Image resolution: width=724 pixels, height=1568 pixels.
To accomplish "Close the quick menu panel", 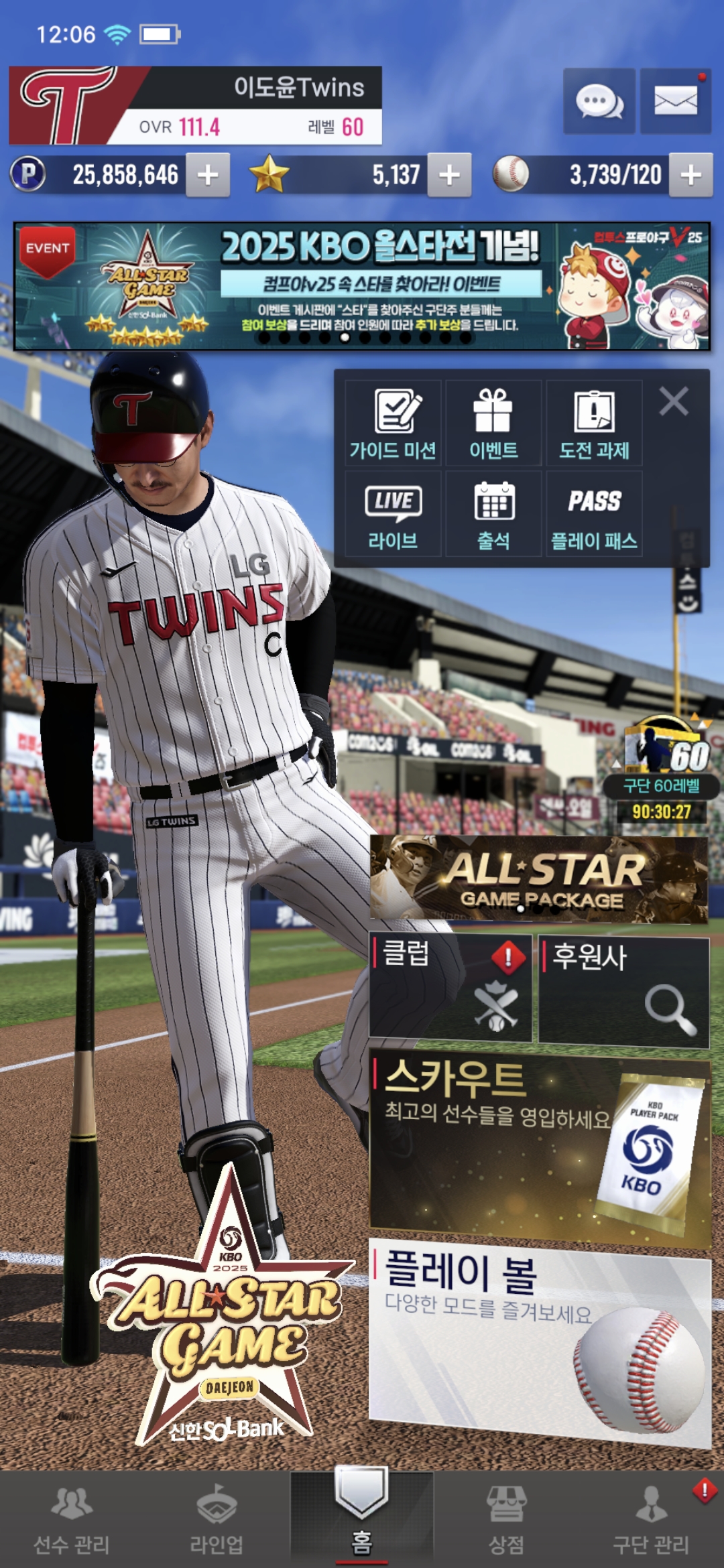I will [674, 401].
